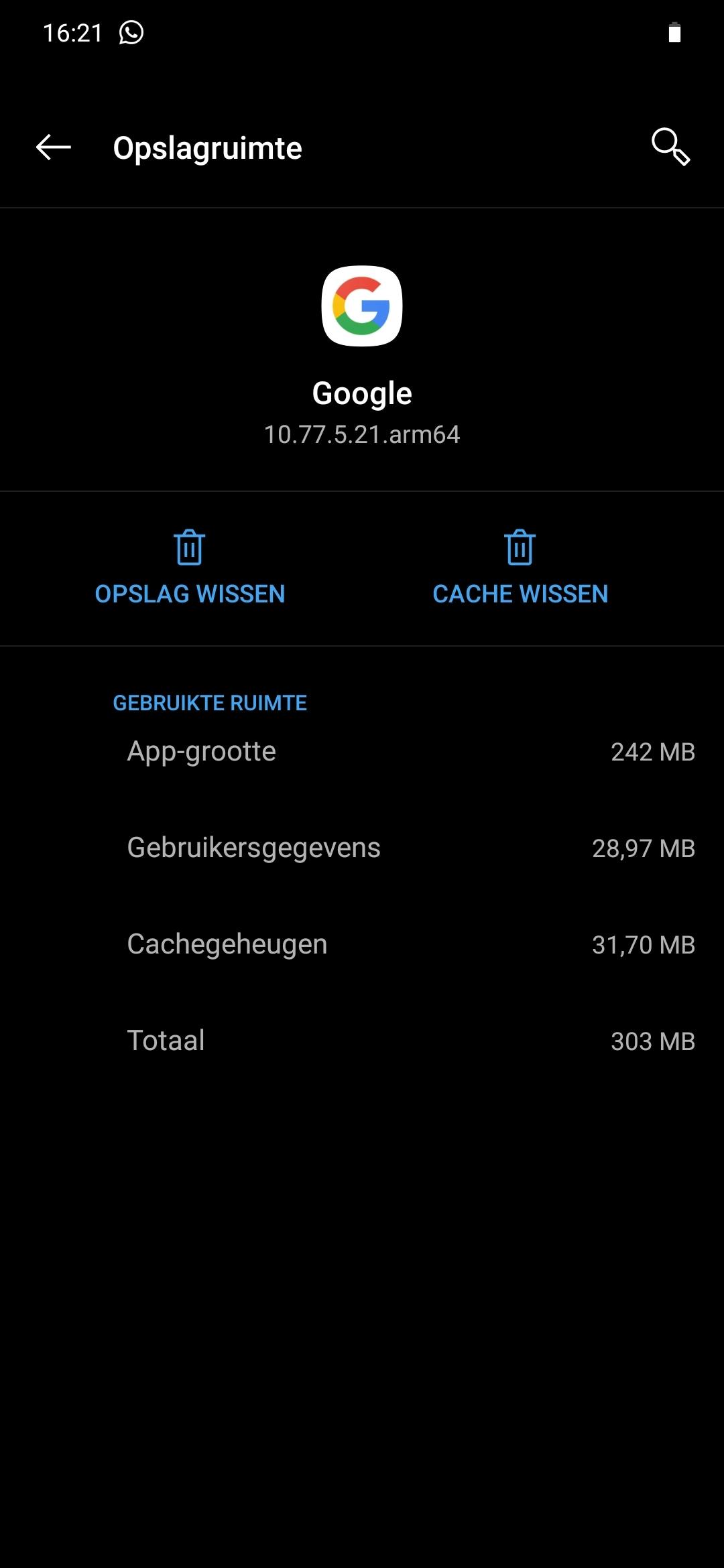This screenshot has height=1568, width=724.
Task: Tap CACHE WISSEN to clear cache
Action: point(520,594)
